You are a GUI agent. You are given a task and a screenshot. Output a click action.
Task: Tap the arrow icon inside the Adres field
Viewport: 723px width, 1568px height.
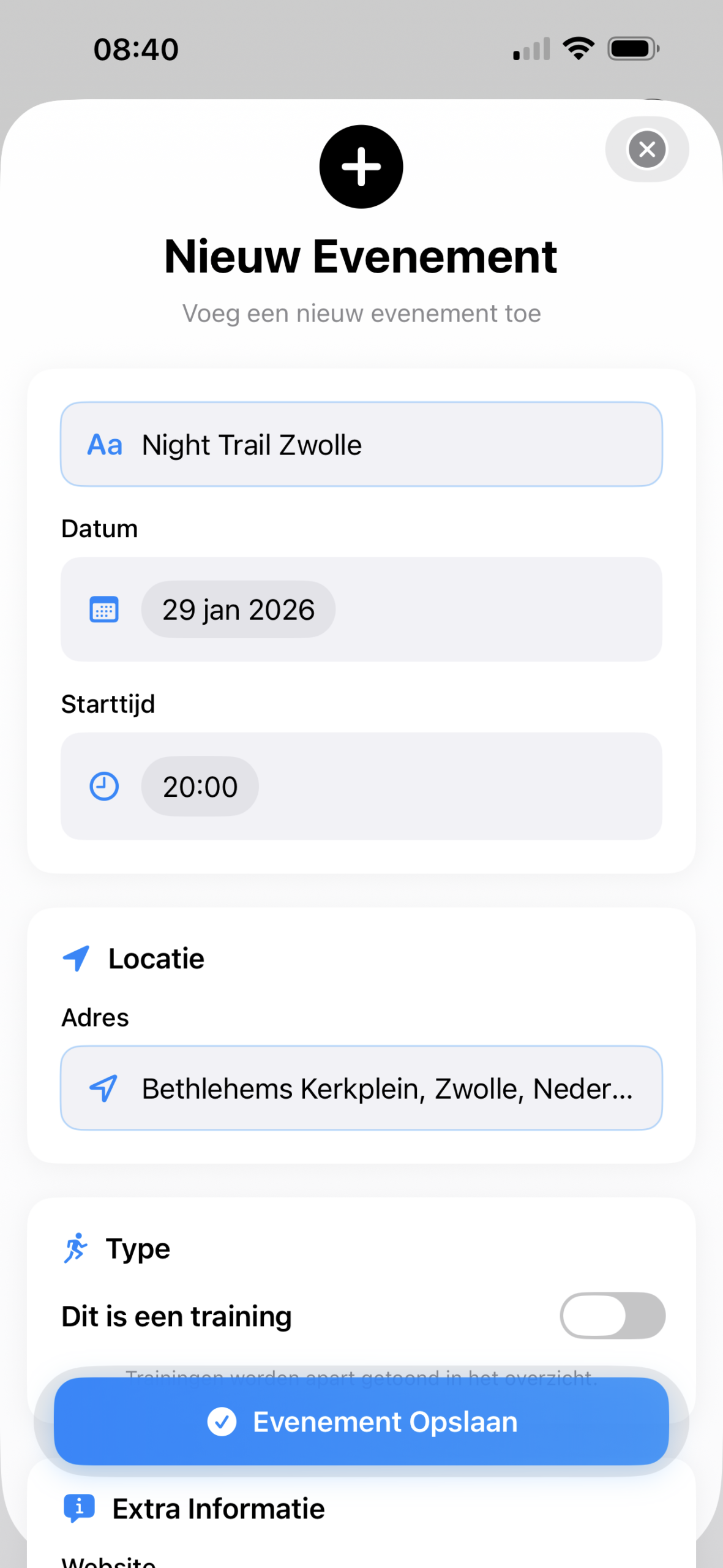coord(104,1088)
